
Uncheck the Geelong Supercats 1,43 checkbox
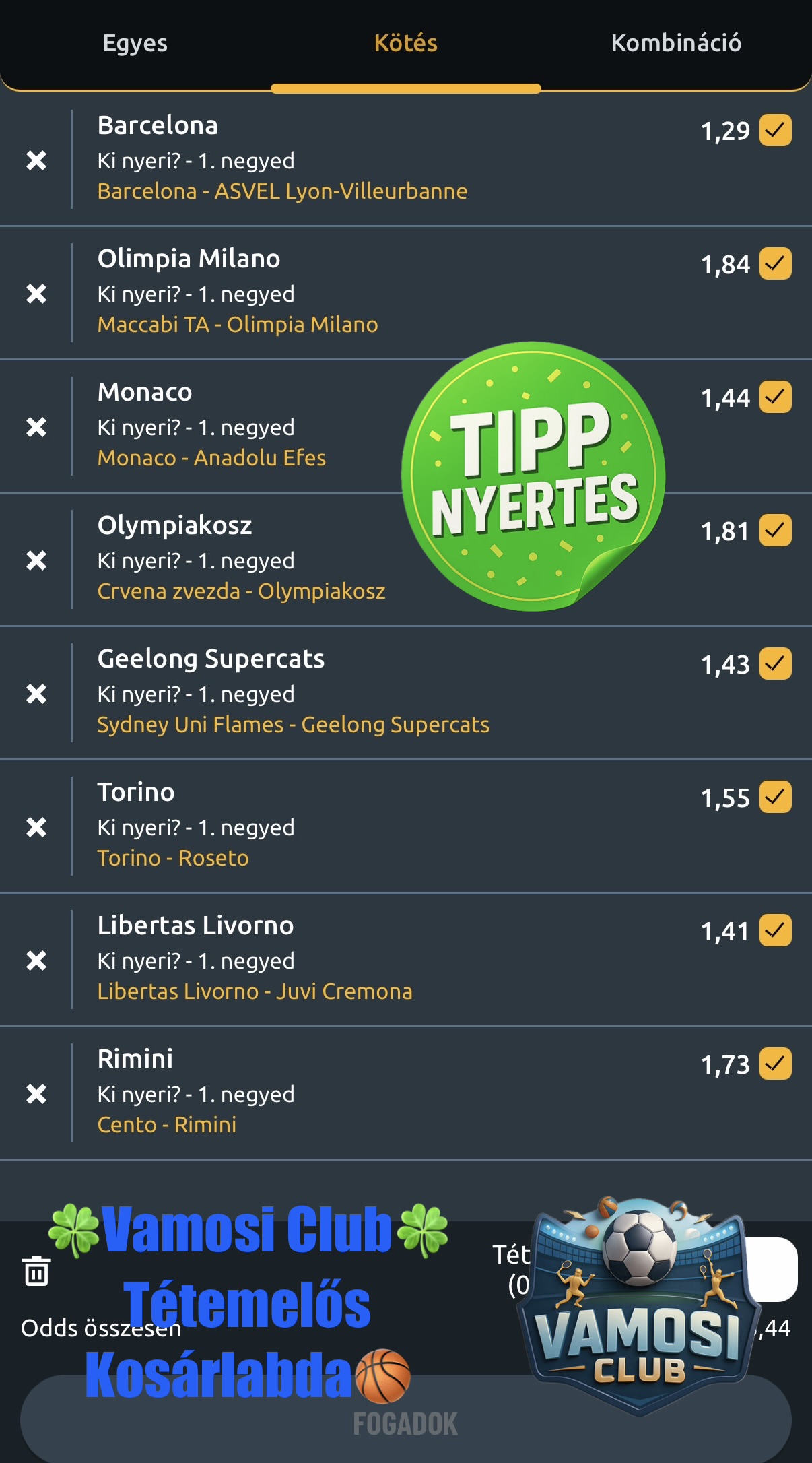tap(775, 663)
